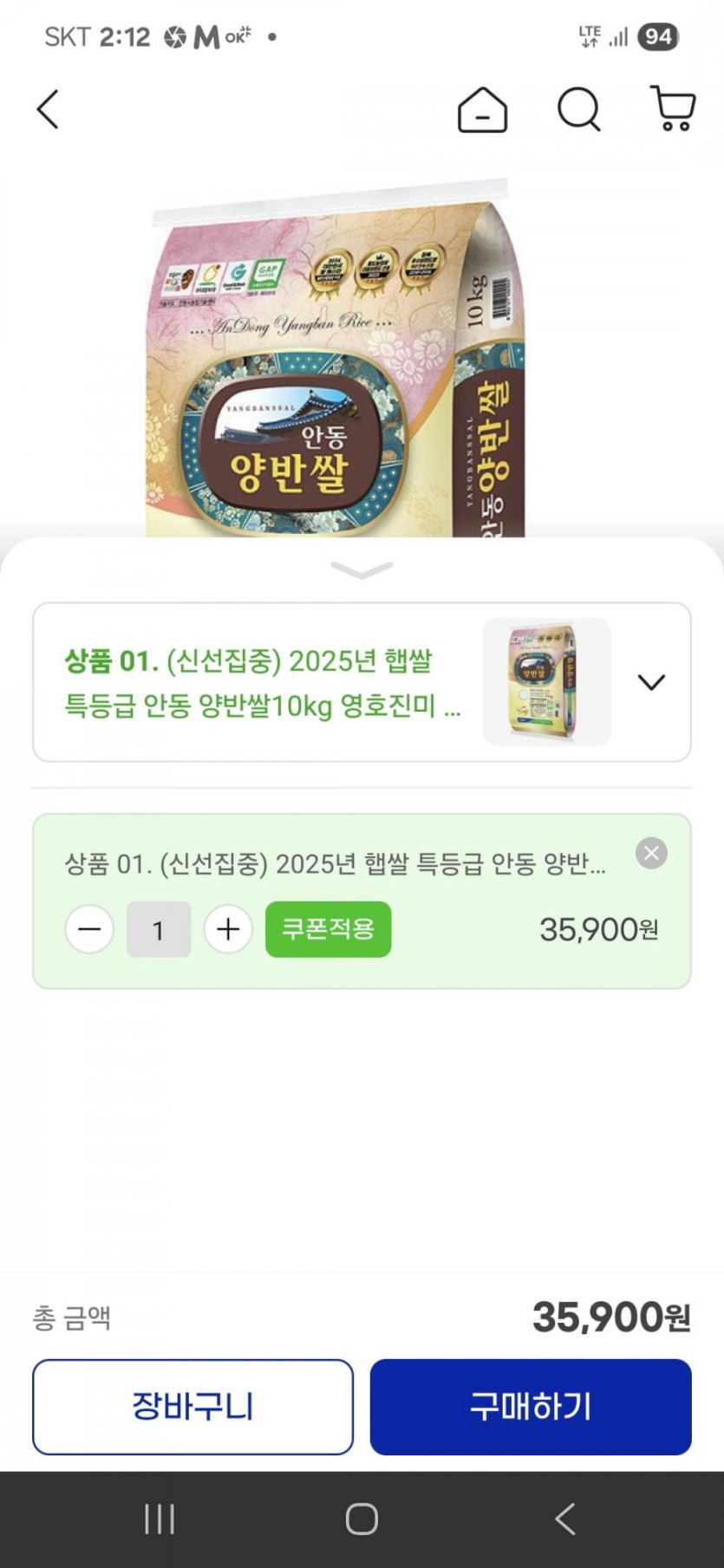This screenshot has width=724, height=1568.
Task: Open the search magnifier icon
Action: coord(578,110)
